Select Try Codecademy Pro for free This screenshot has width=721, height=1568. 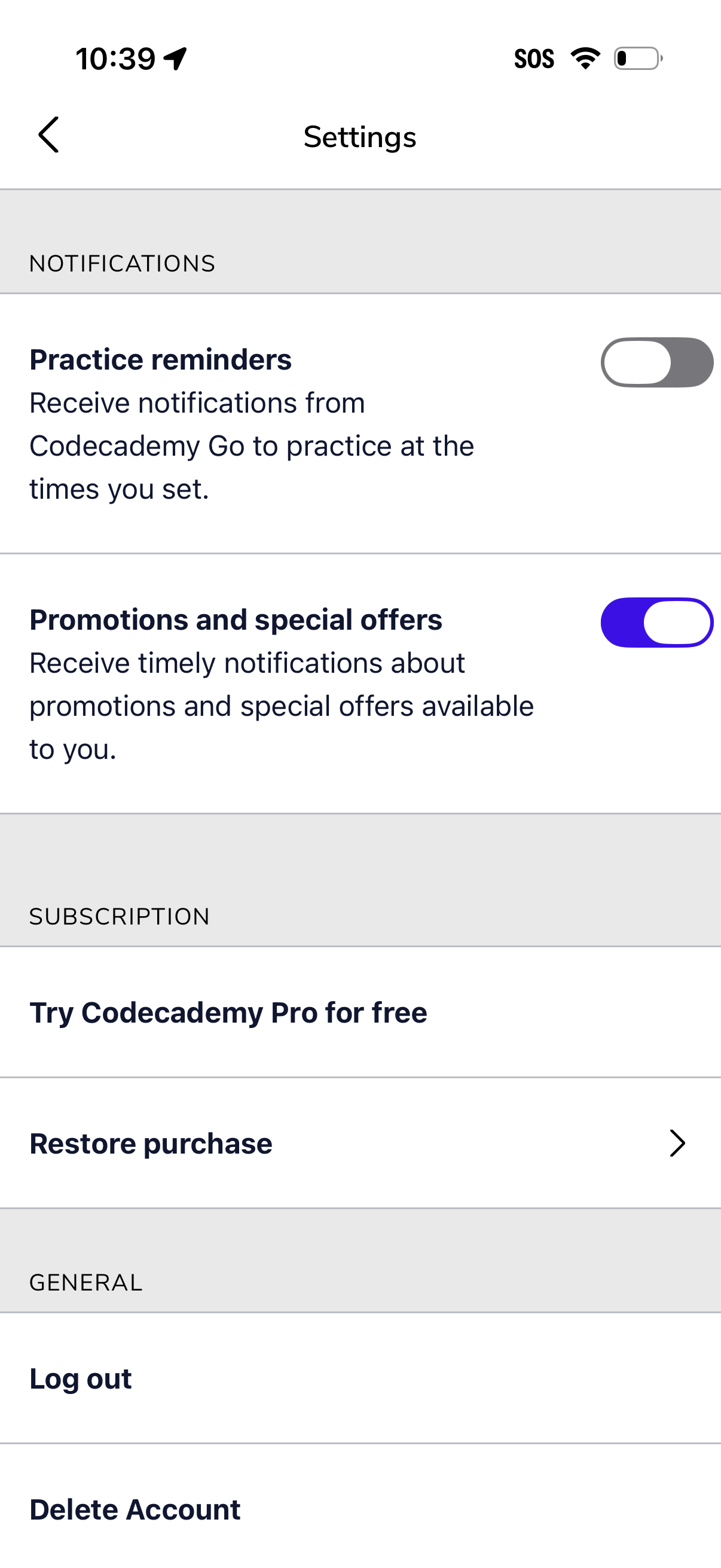pos(228,1012)
